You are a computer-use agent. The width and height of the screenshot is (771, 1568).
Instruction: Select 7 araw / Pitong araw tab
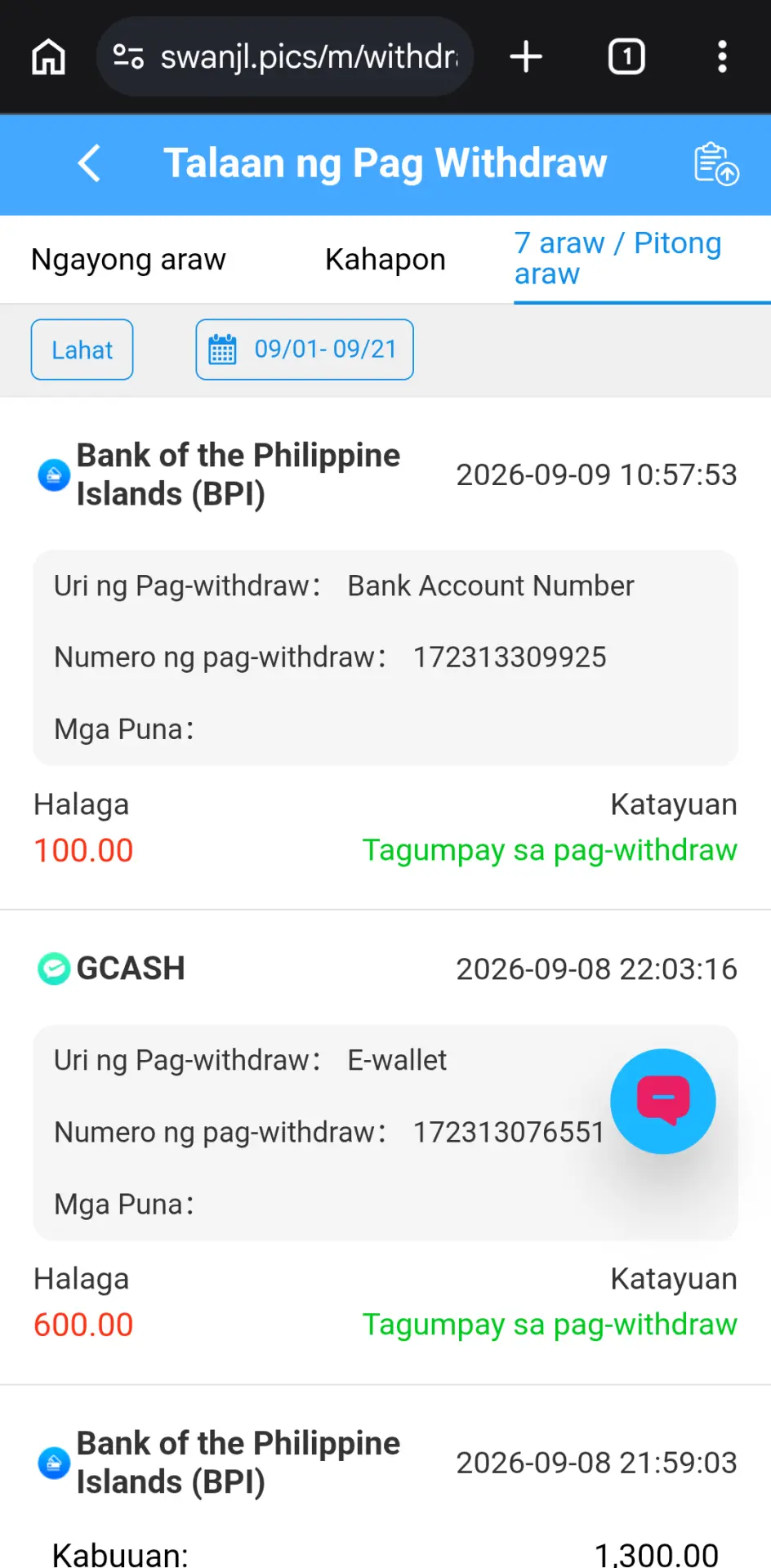642,259
